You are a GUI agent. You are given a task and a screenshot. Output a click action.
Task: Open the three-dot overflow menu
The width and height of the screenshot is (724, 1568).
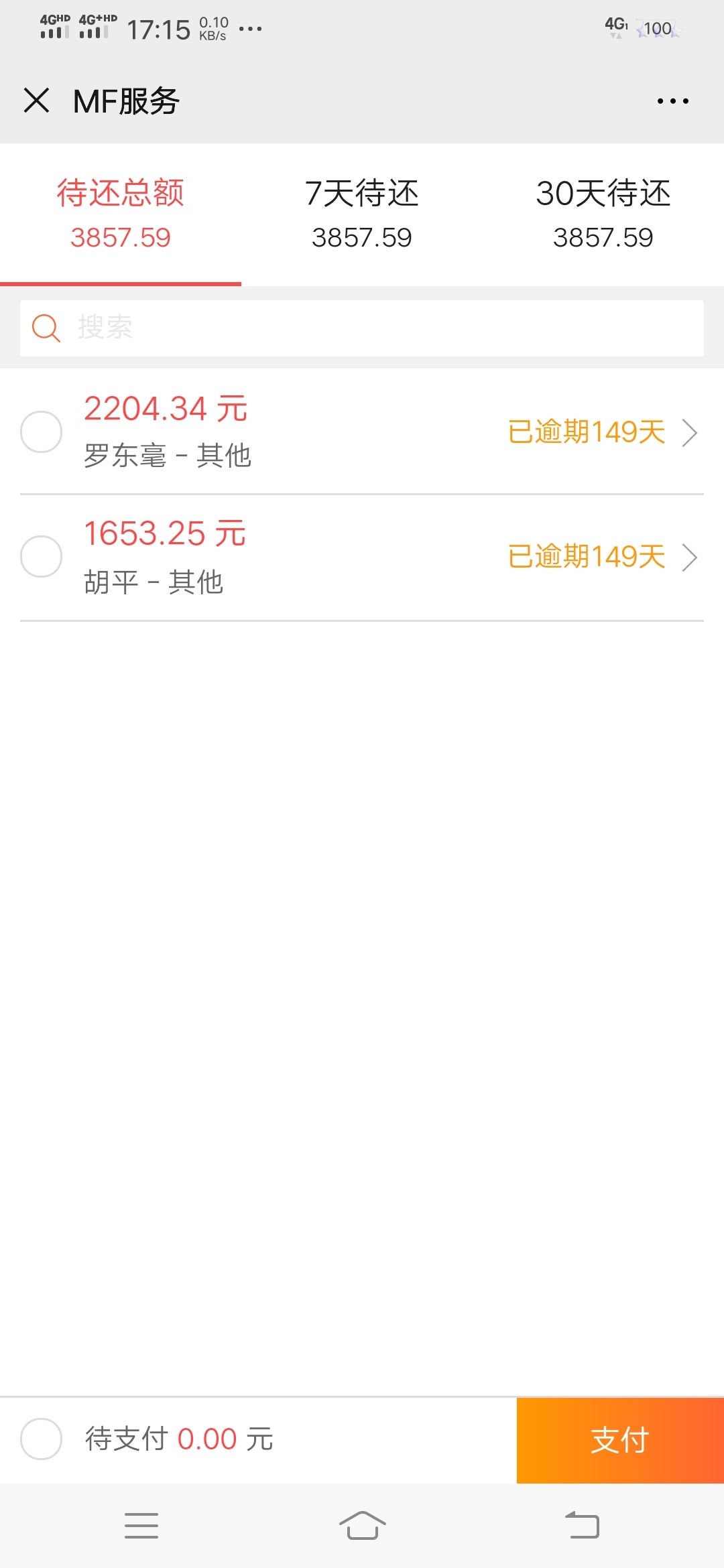tap(672, 101)
